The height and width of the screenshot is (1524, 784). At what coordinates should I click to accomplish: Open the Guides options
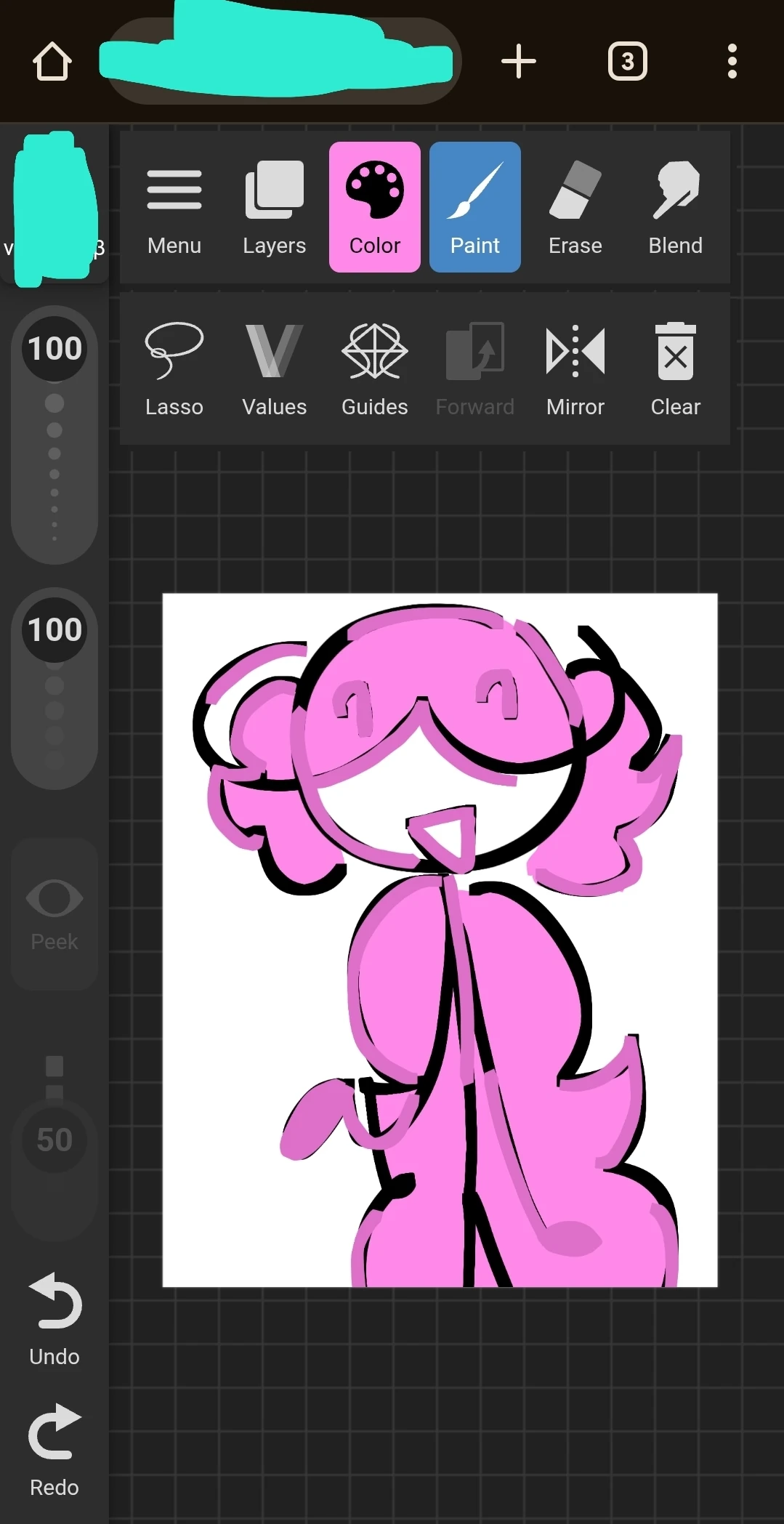374,368
